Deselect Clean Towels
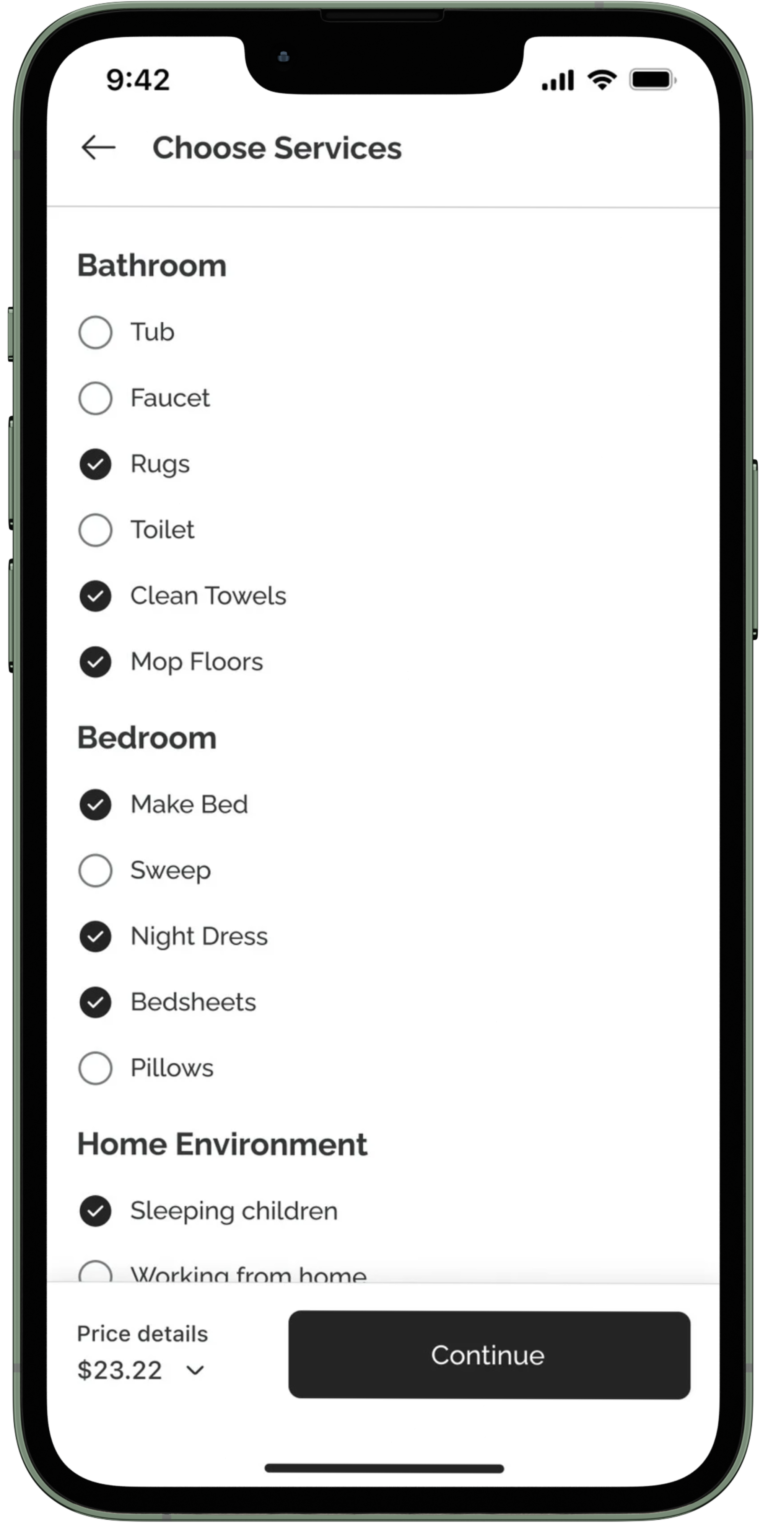Image resolution: width=768 pixels, height=1530 pixels. (95, 596)
